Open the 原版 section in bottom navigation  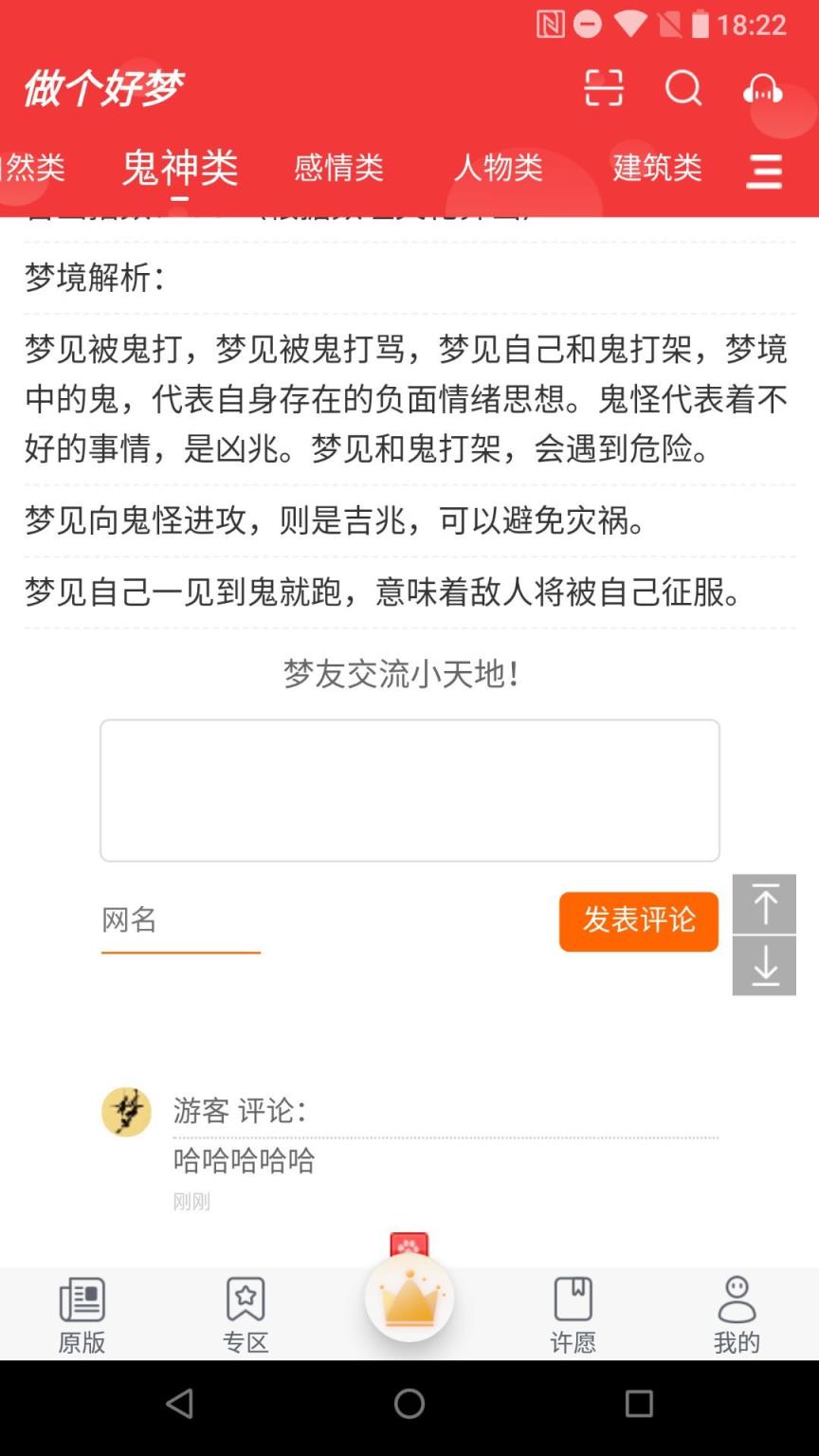tap(82, 1313)
